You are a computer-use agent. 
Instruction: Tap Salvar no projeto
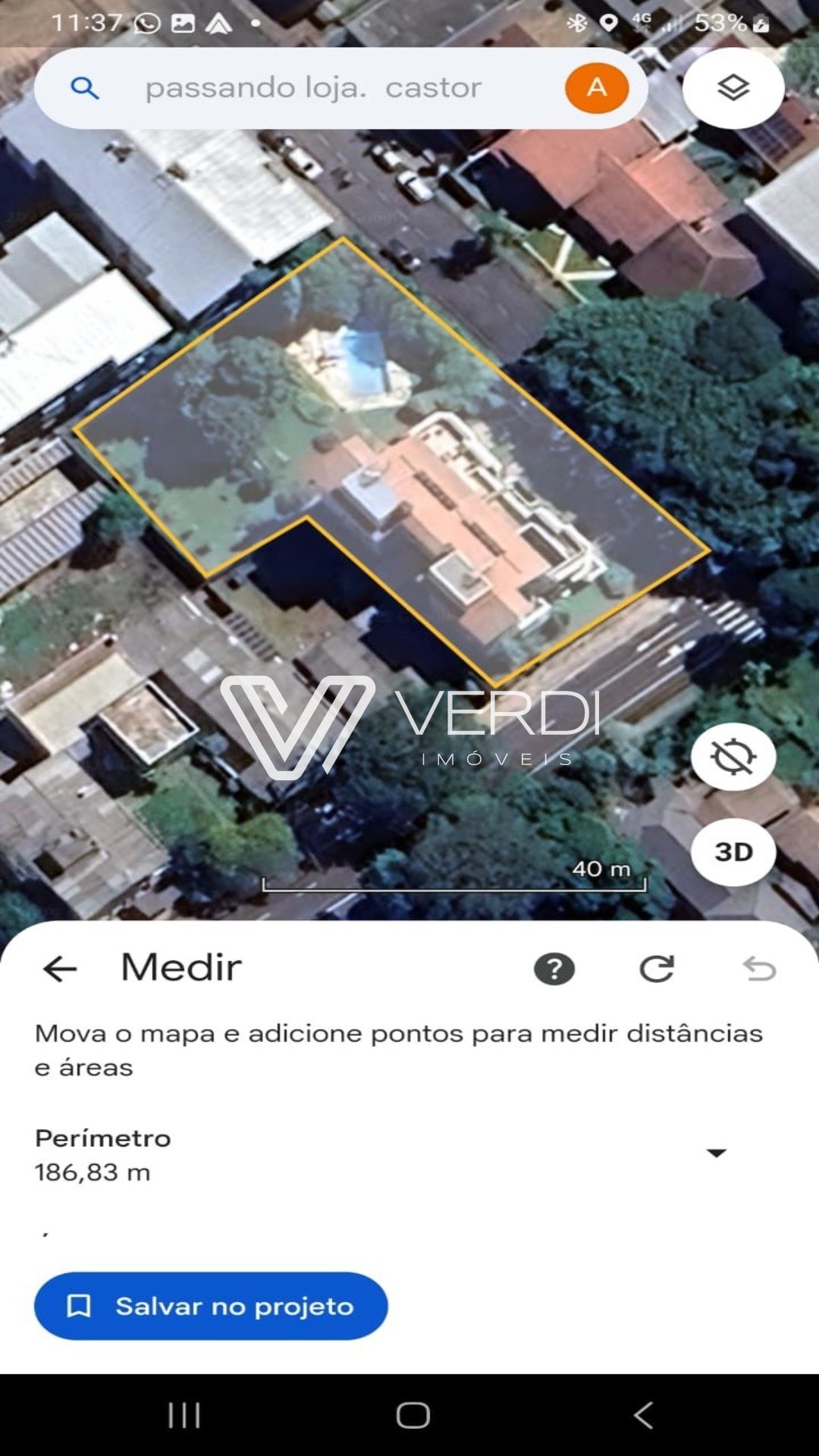211,1306
